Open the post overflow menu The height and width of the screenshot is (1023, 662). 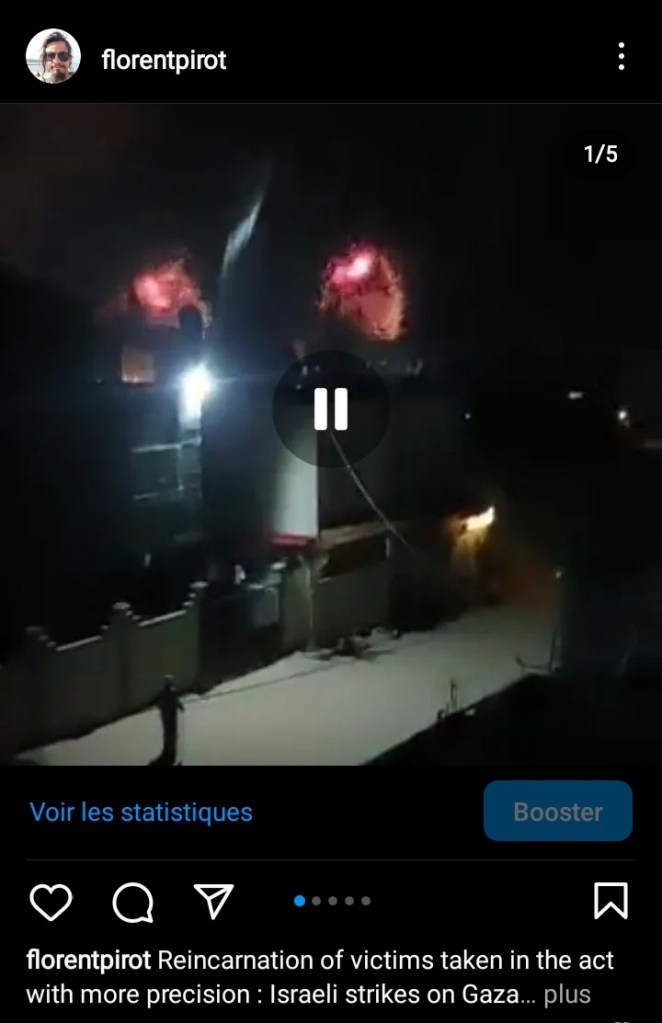(x=621, y=57)
